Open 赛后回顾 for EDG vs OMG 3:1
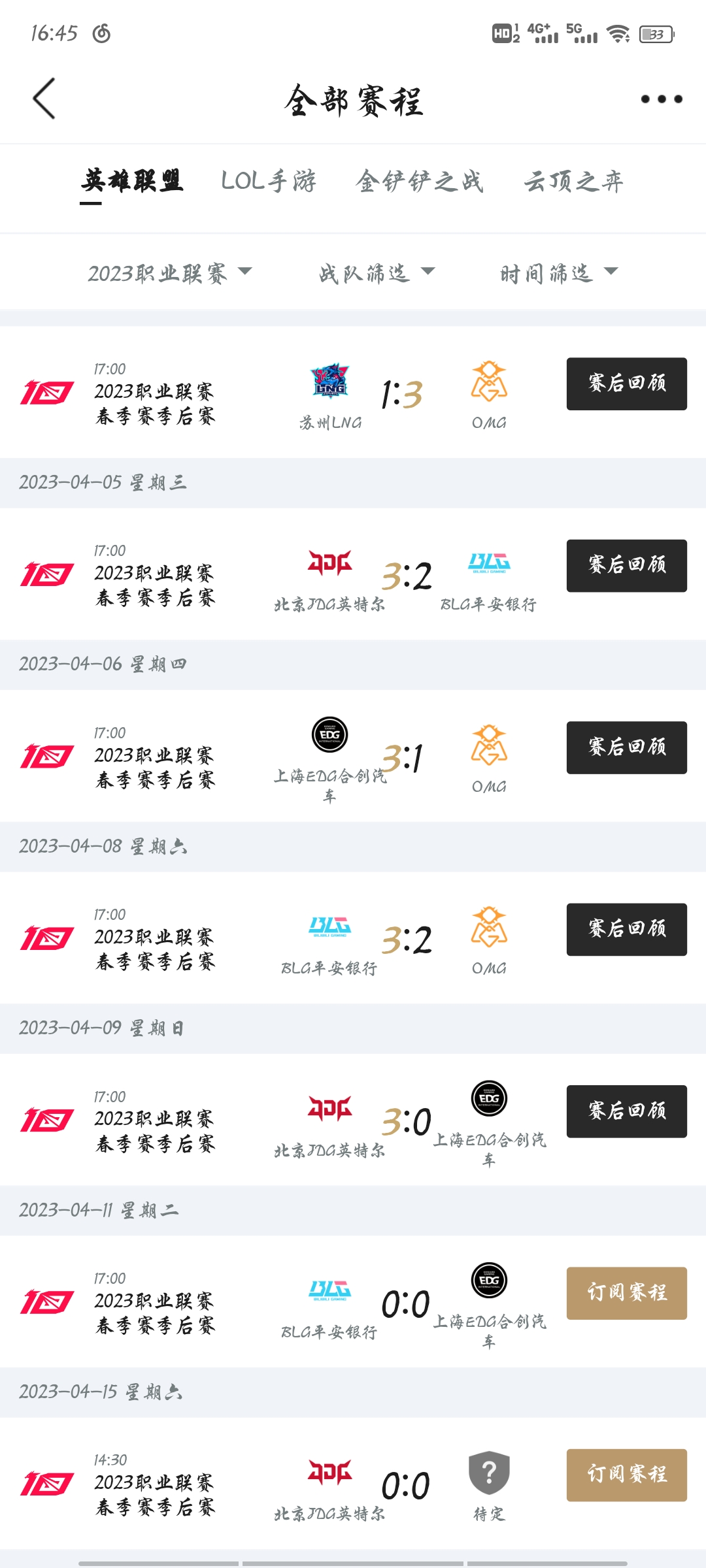This screenshot has height=1568, width=706. [627, 747]
